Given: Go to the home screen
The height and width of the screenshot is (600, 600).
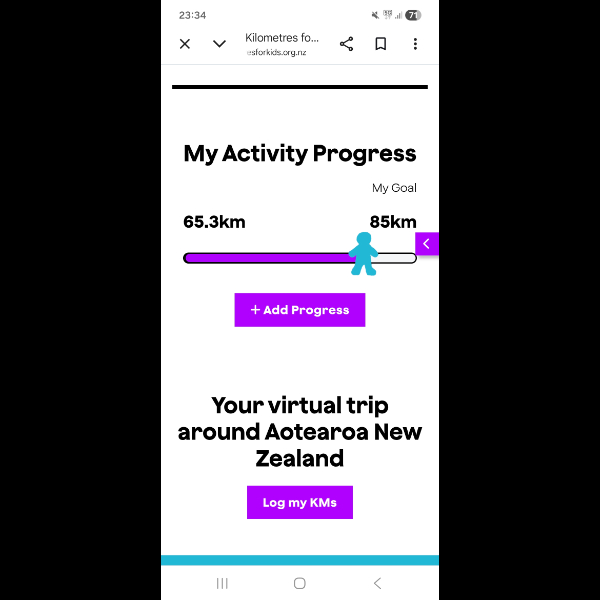Looking at the screenshot, I should [x=299, y=583].
